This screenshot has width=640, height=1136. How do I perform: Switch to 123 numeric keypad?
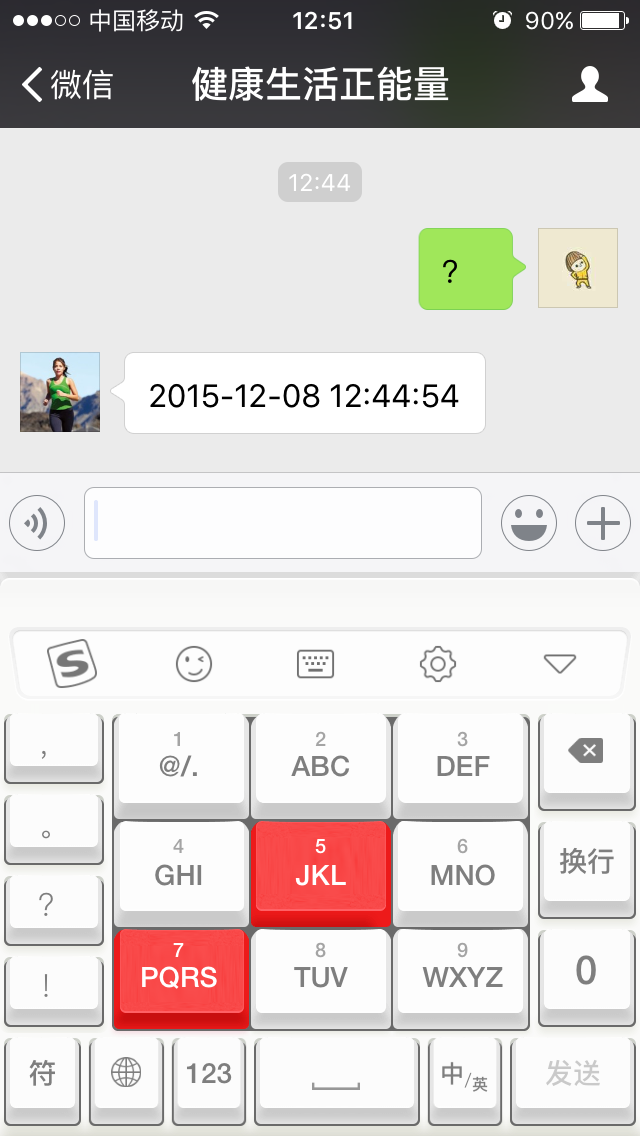pyautogui.click(x=209, y=1074)
